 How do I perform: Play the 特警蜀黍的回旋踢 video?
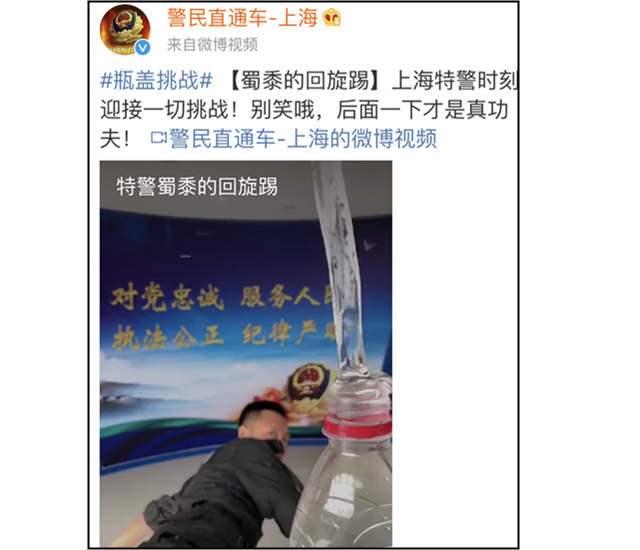click(246, 355)
